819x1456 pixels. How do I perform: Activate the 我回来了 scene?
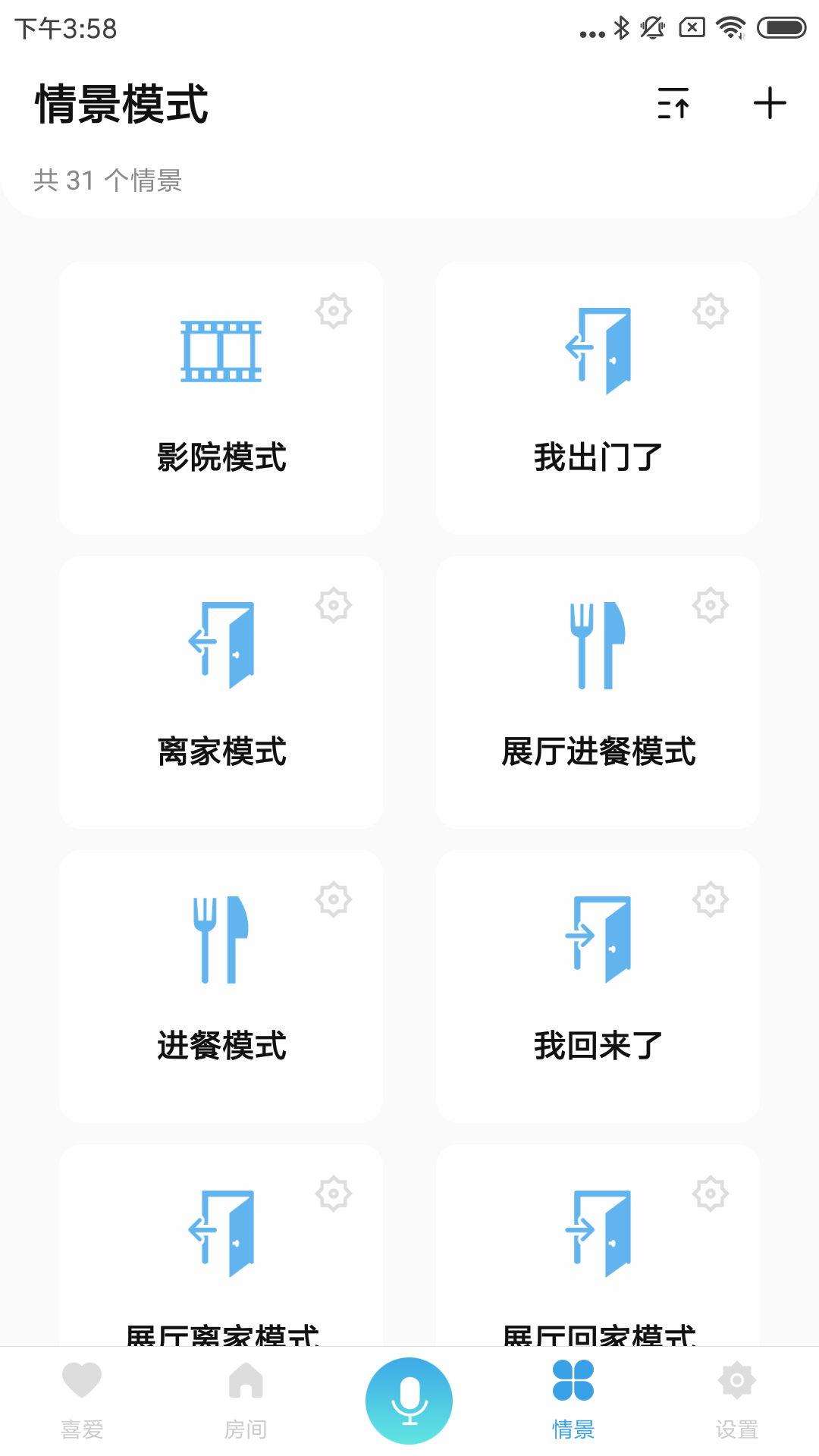pos(598,987)
